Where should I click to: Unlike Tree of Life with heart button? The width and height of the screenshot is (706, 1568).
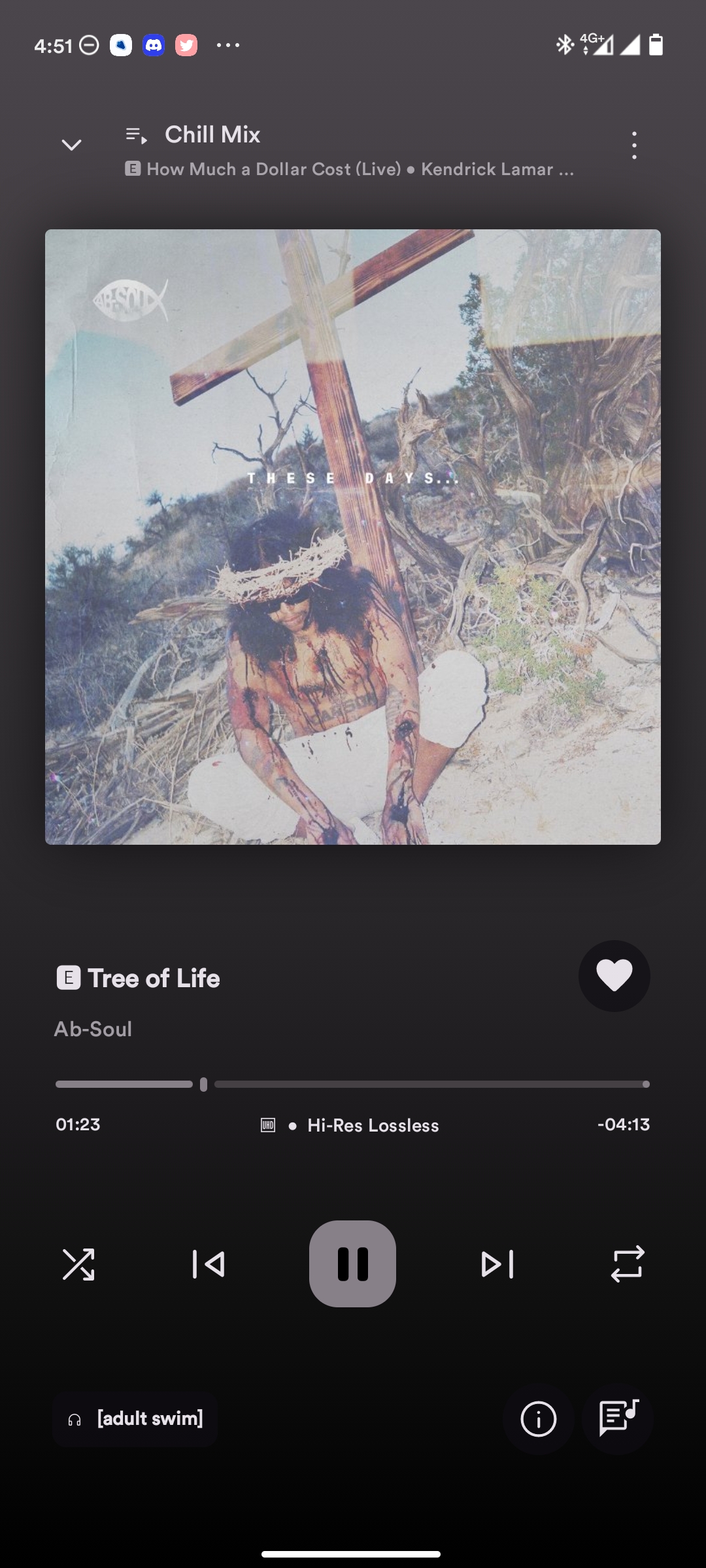click(x=614, y=976)
